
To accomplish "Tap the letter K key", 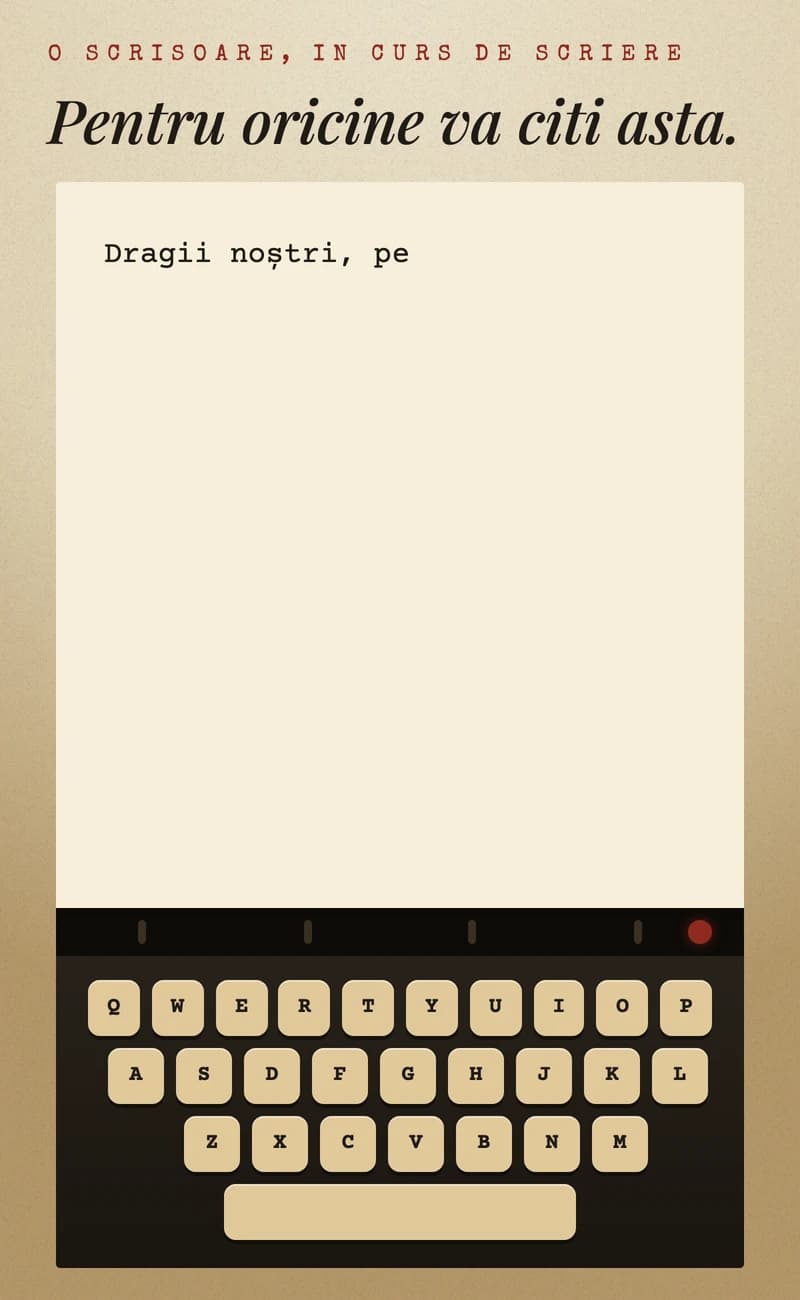I will click(x=612, y=1075).
